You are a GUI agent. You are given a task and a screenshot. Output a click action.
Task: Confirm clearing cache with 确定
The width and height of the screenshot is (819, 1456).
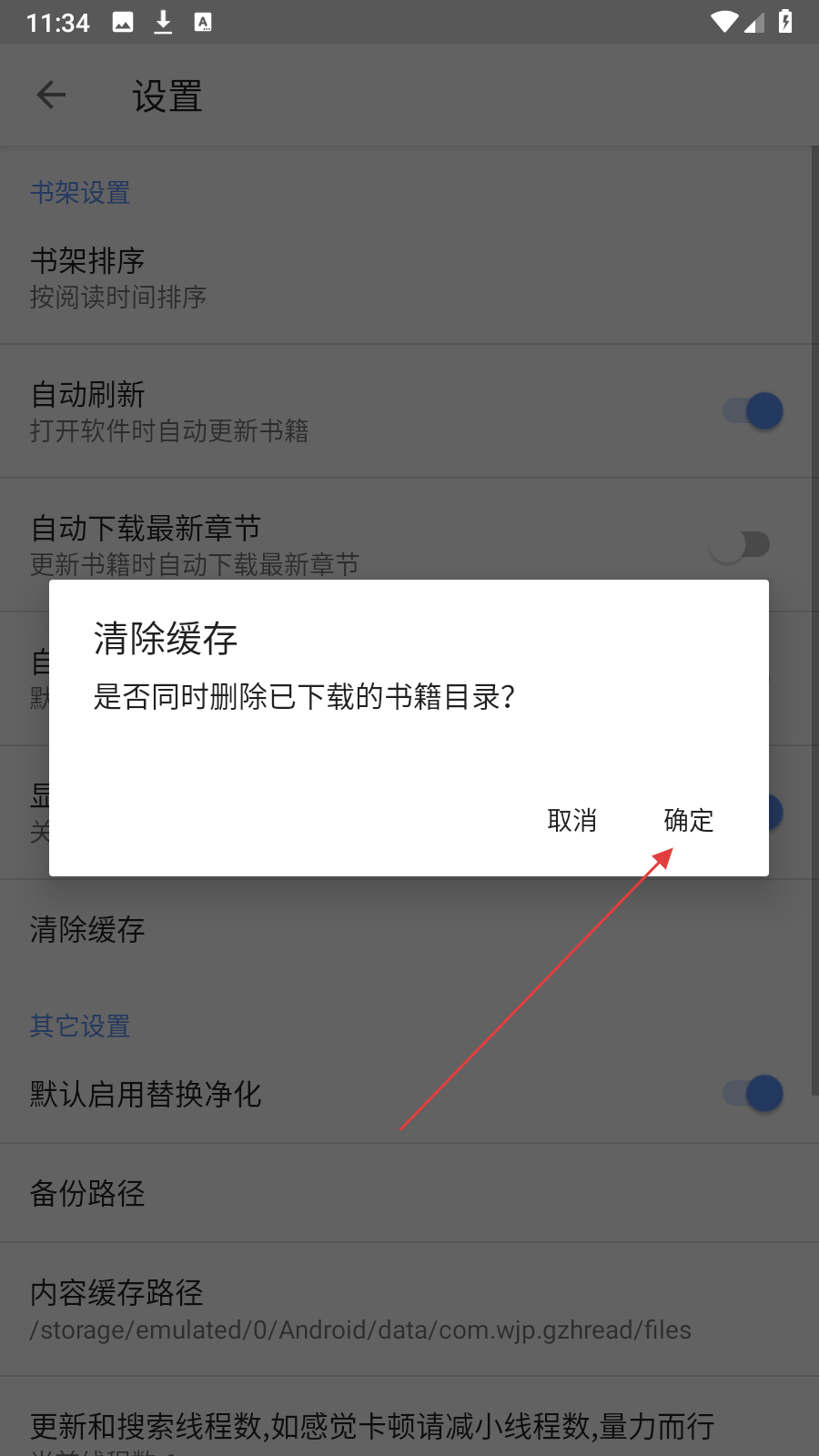689,820
